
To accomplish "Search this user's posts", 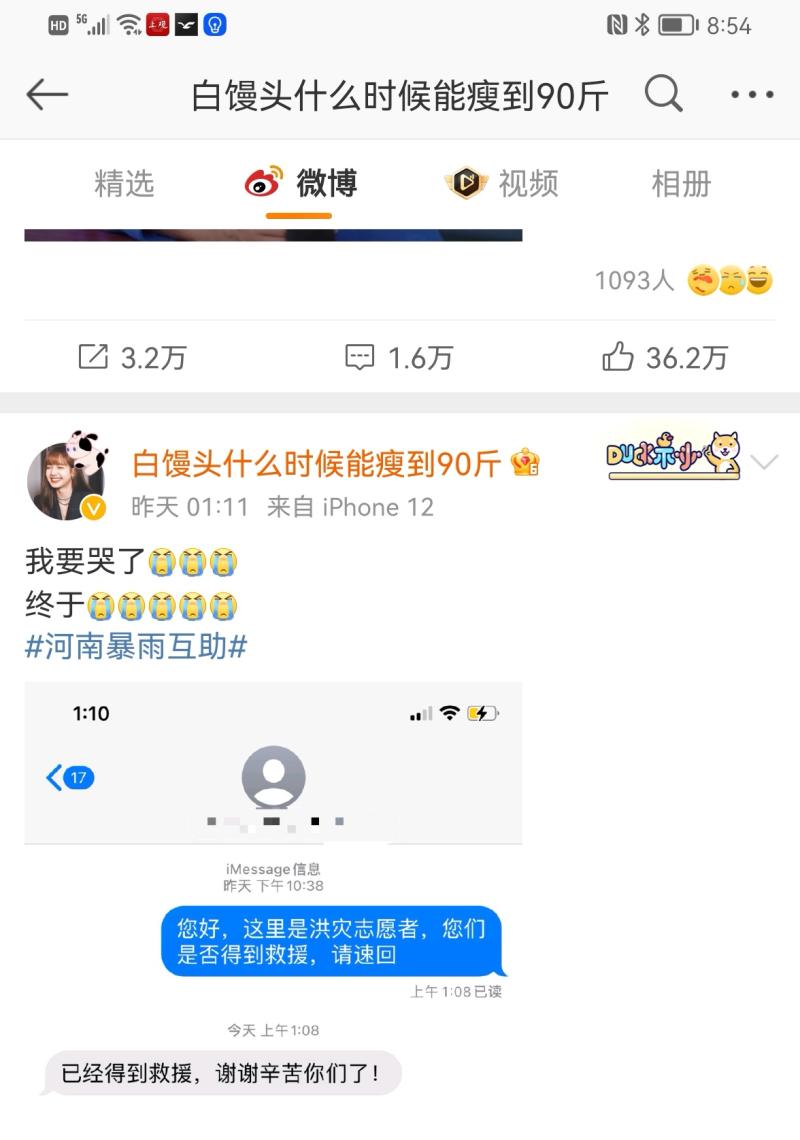I will [663, 95].
